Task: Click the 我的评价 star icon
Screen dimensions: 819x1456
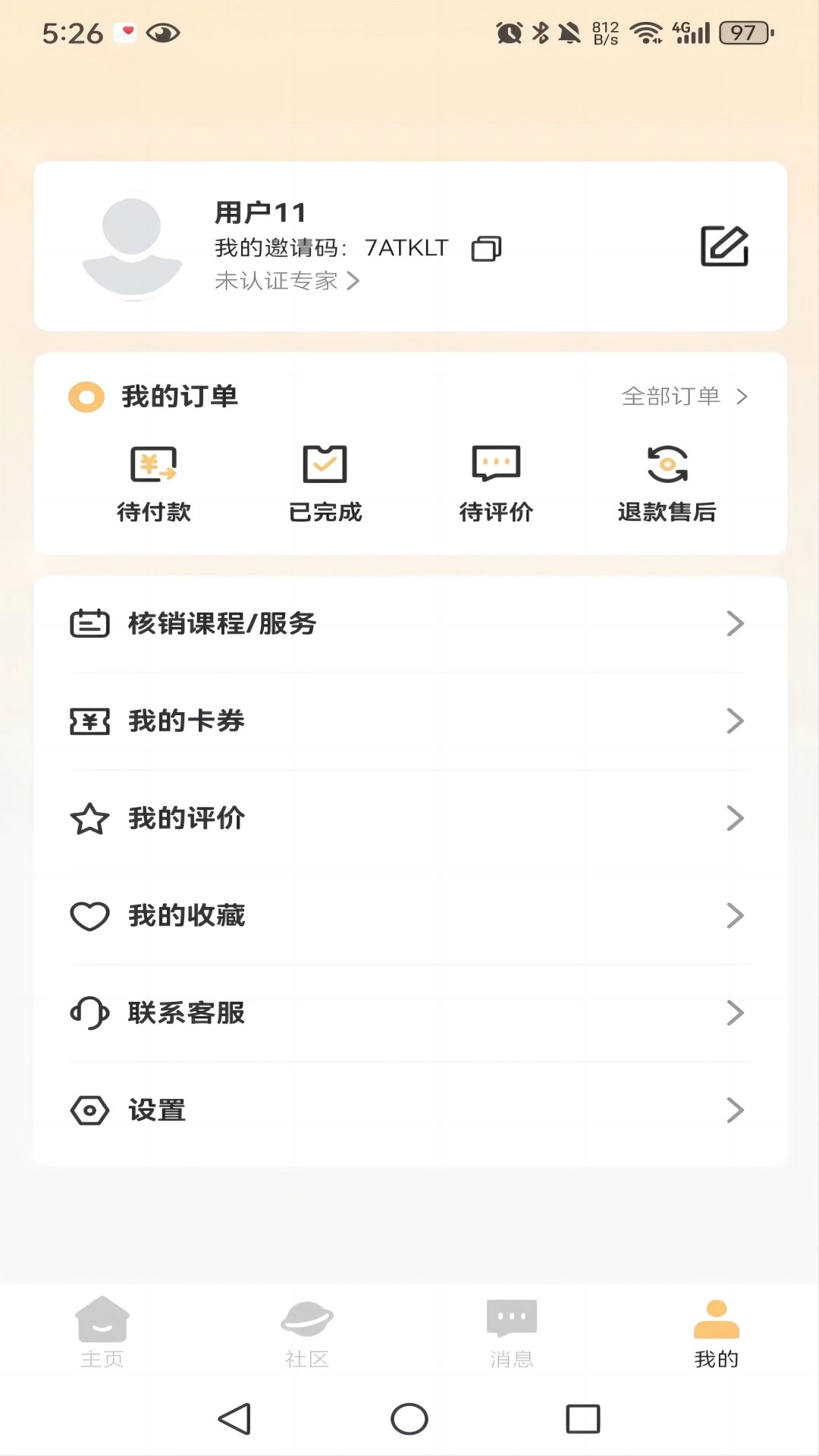Action: point(89,818)
